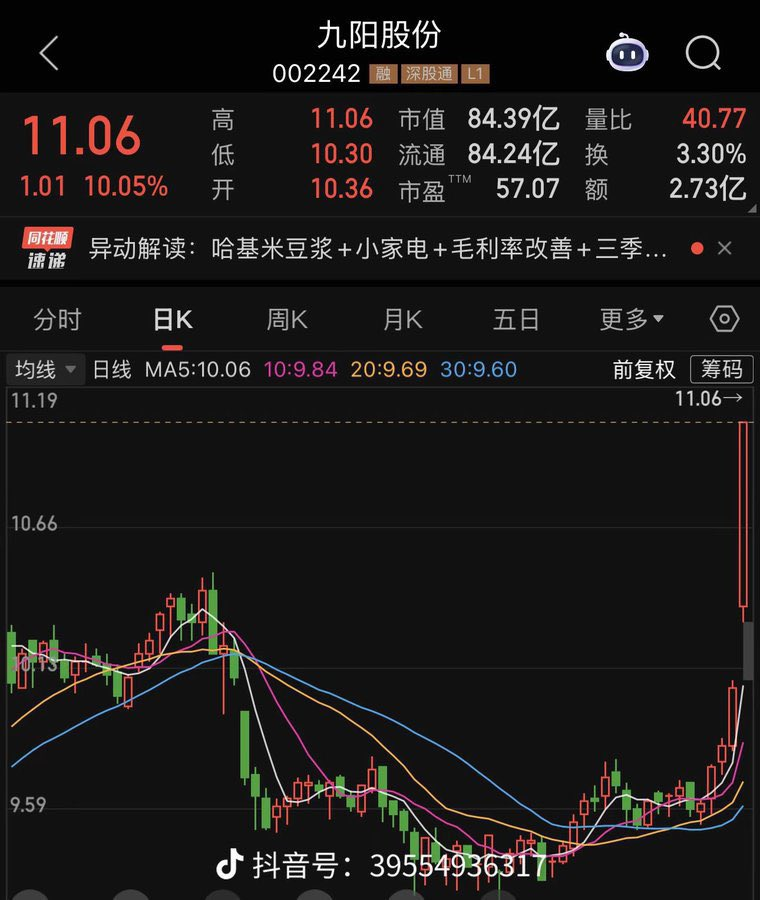Select the 日K tab

click(172, 320)
